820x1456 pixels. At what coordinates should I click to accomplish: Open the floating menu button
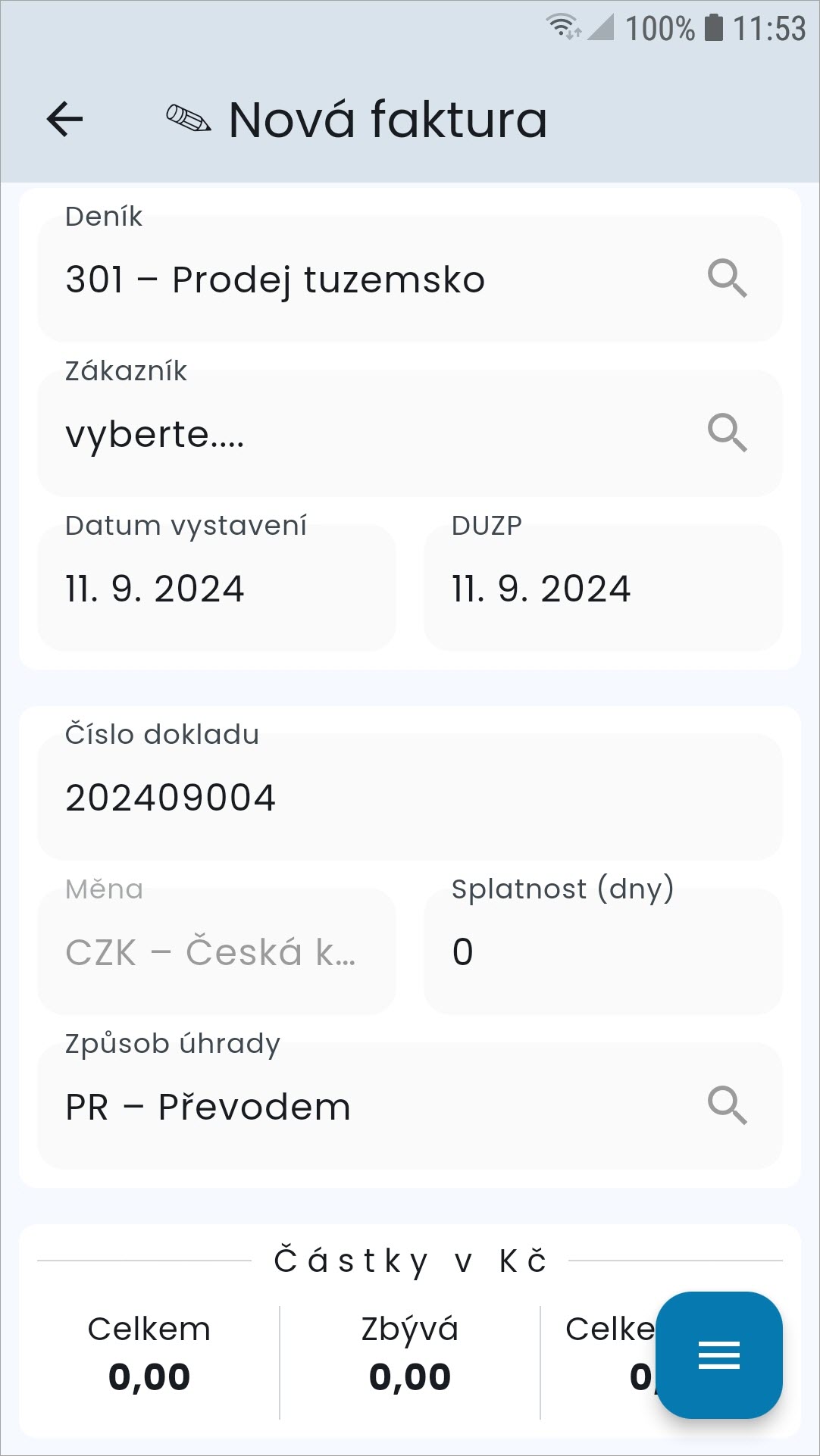[x=718, y=1354]
